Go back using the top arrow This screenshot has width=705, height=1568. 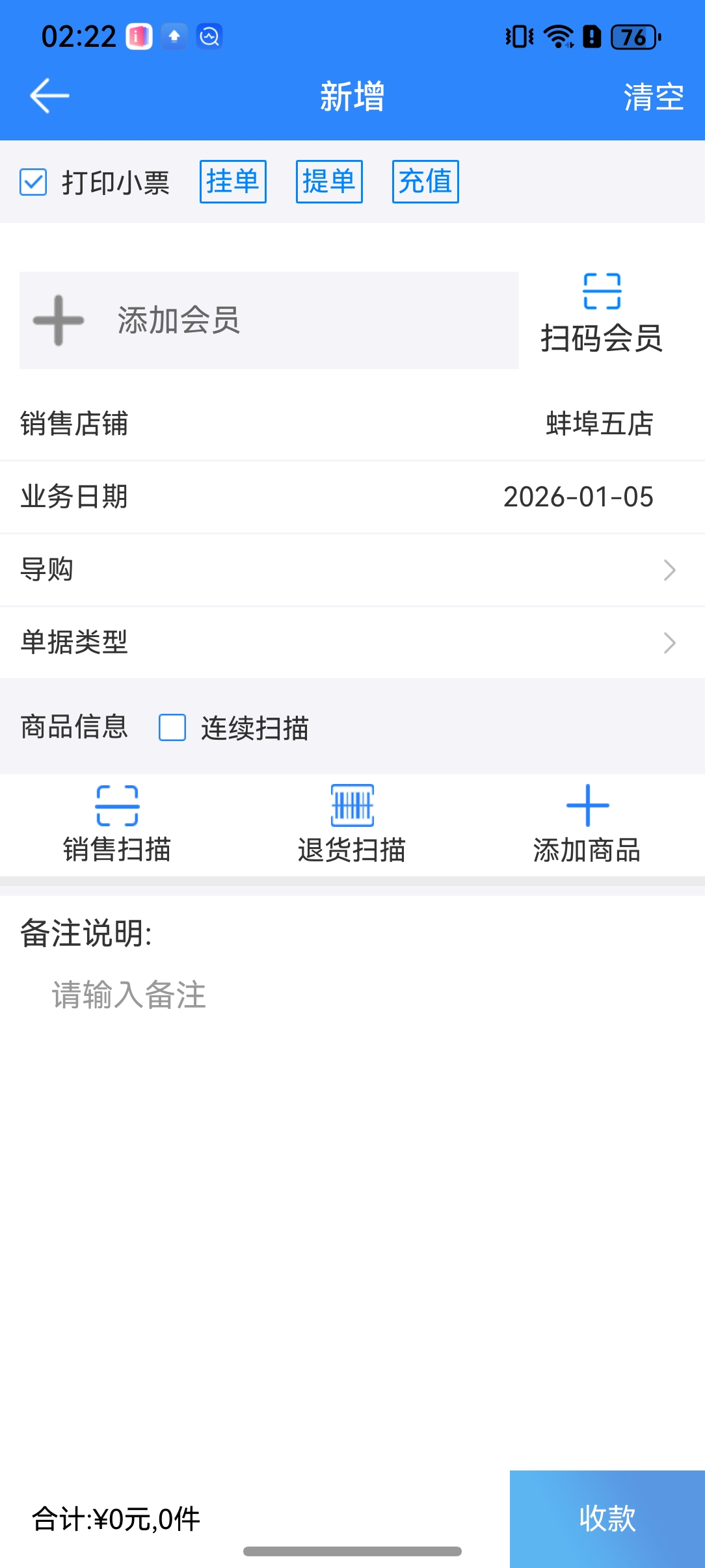coord(49,96)
